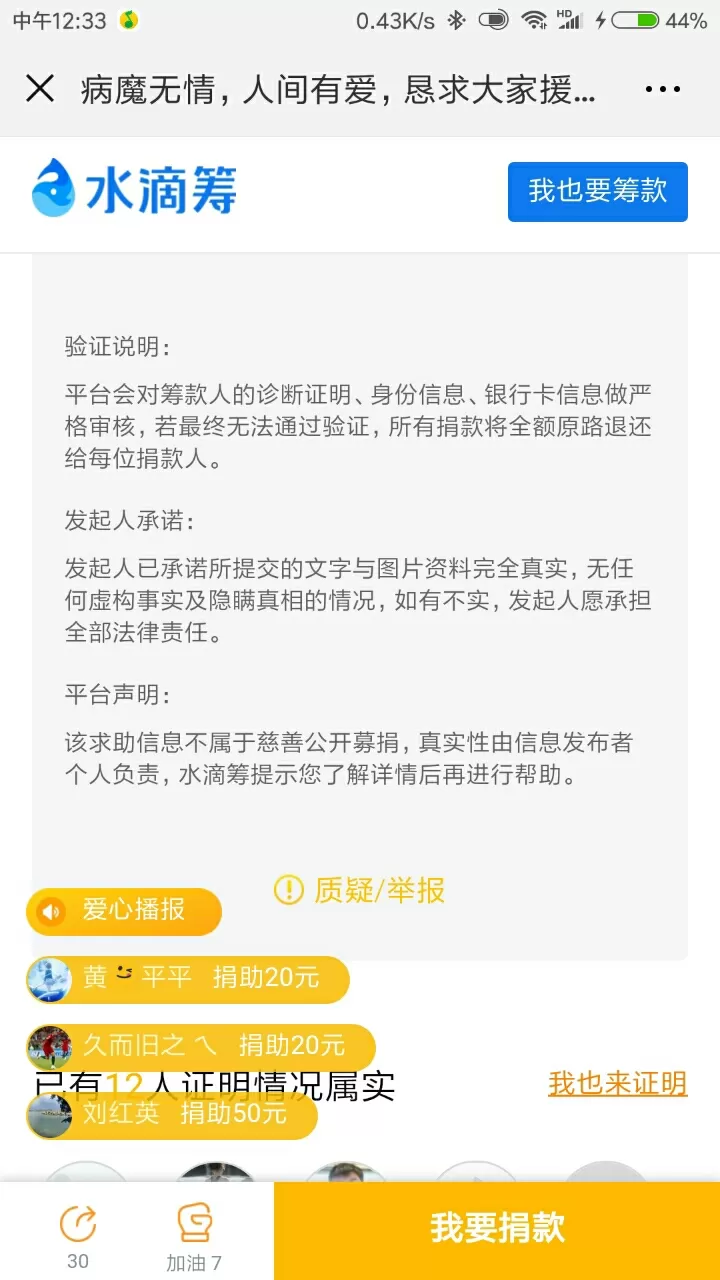The image size is (720, 1280).
Task: Tap the share arrow icon showing 30
Action: pos(78,1222)
